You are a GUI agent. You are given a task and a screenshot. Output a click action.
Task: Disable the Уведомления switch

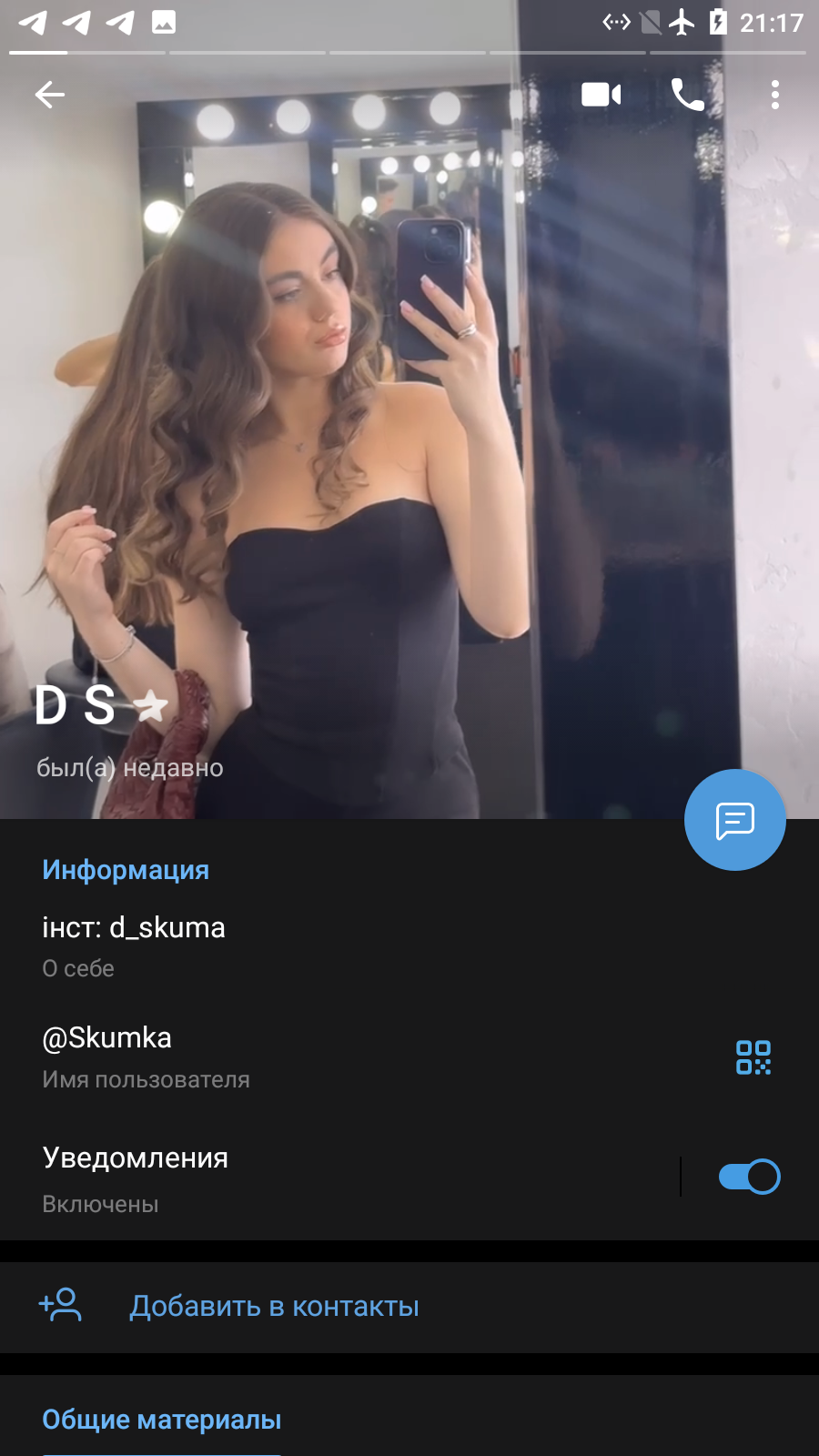749,1177
